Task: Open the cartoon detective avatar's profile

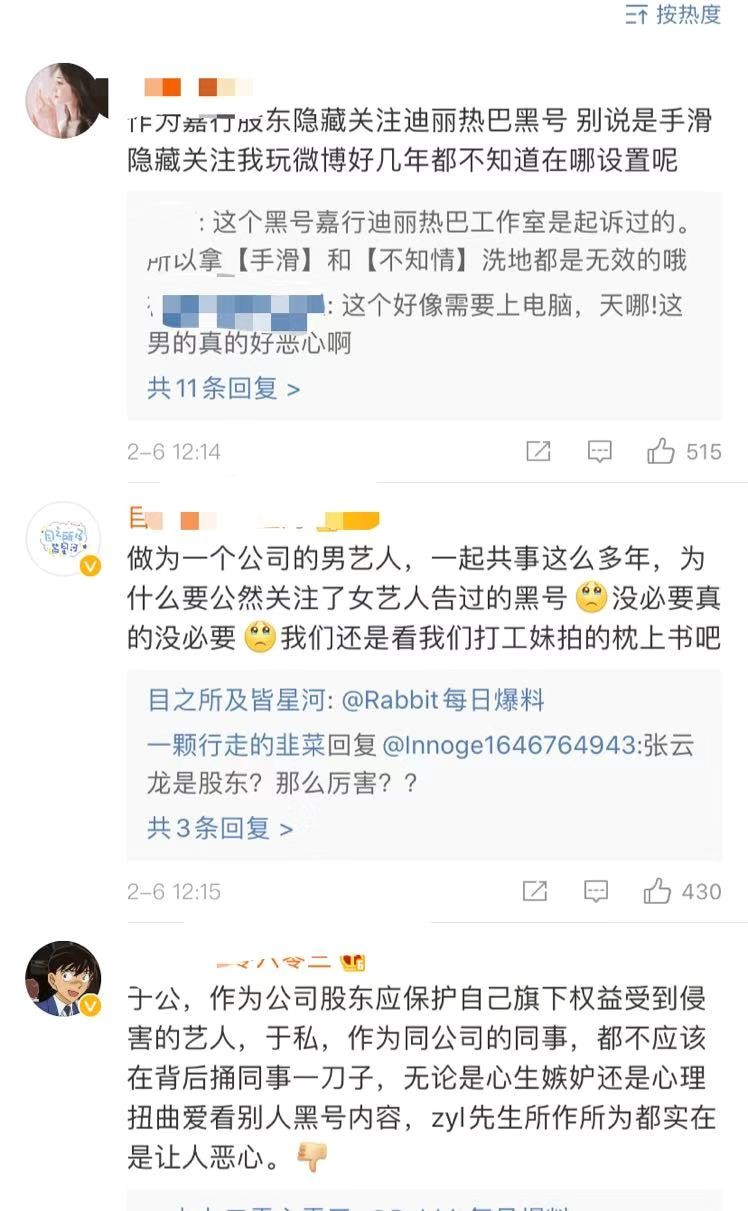Action: 63,978
